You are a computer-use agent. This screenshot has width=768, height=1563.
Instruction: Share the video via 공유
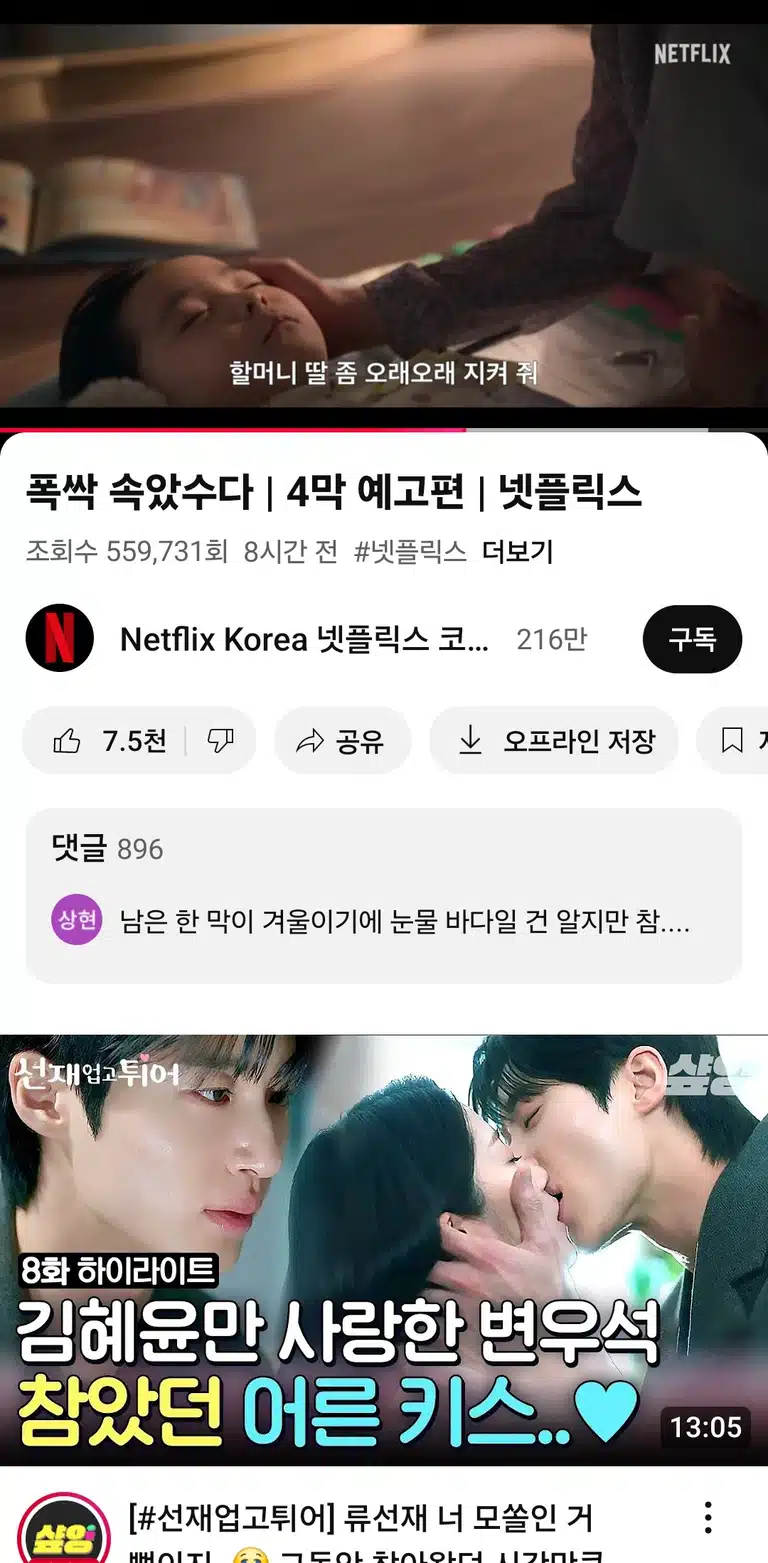(x=342, y=741)
